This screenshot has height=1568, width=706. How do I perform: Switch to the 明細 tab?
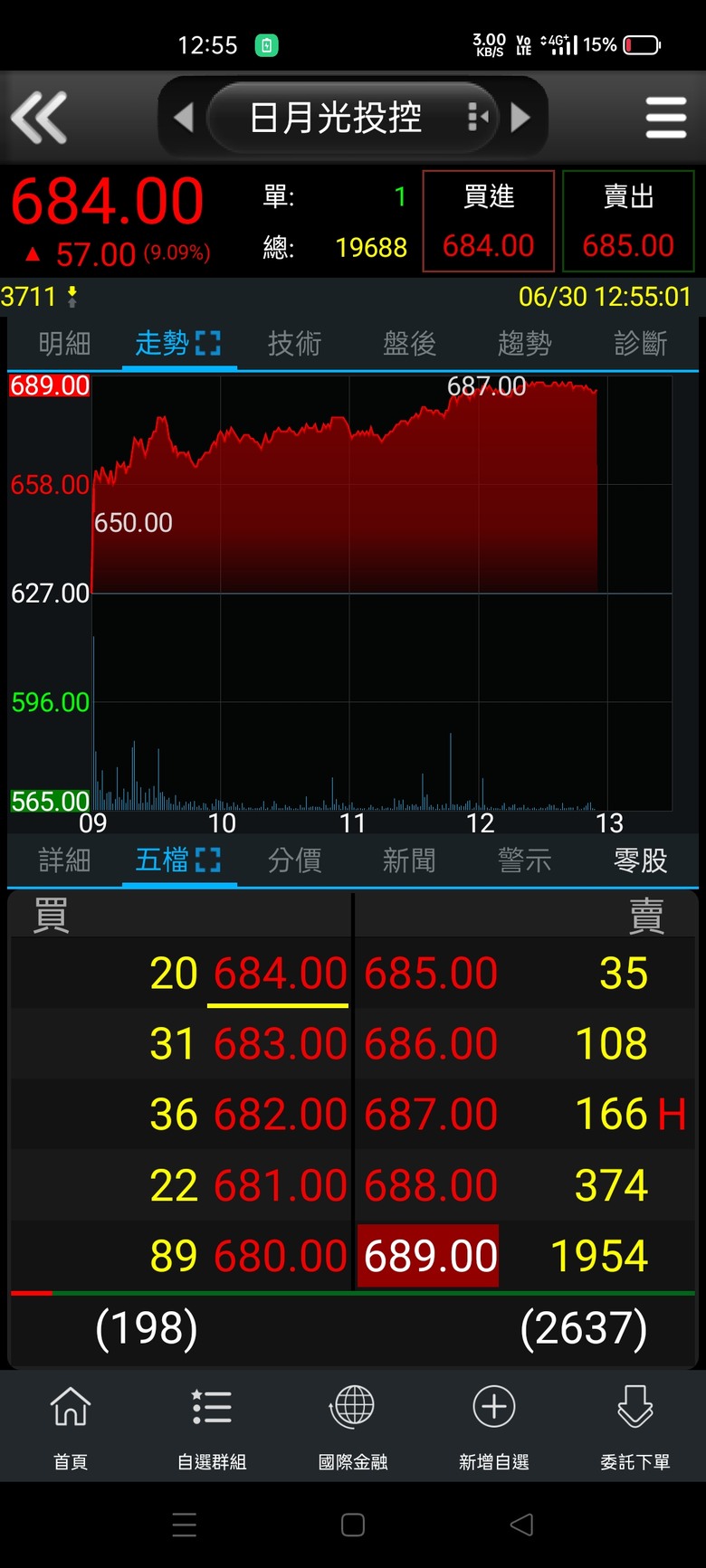coord(64,344)
